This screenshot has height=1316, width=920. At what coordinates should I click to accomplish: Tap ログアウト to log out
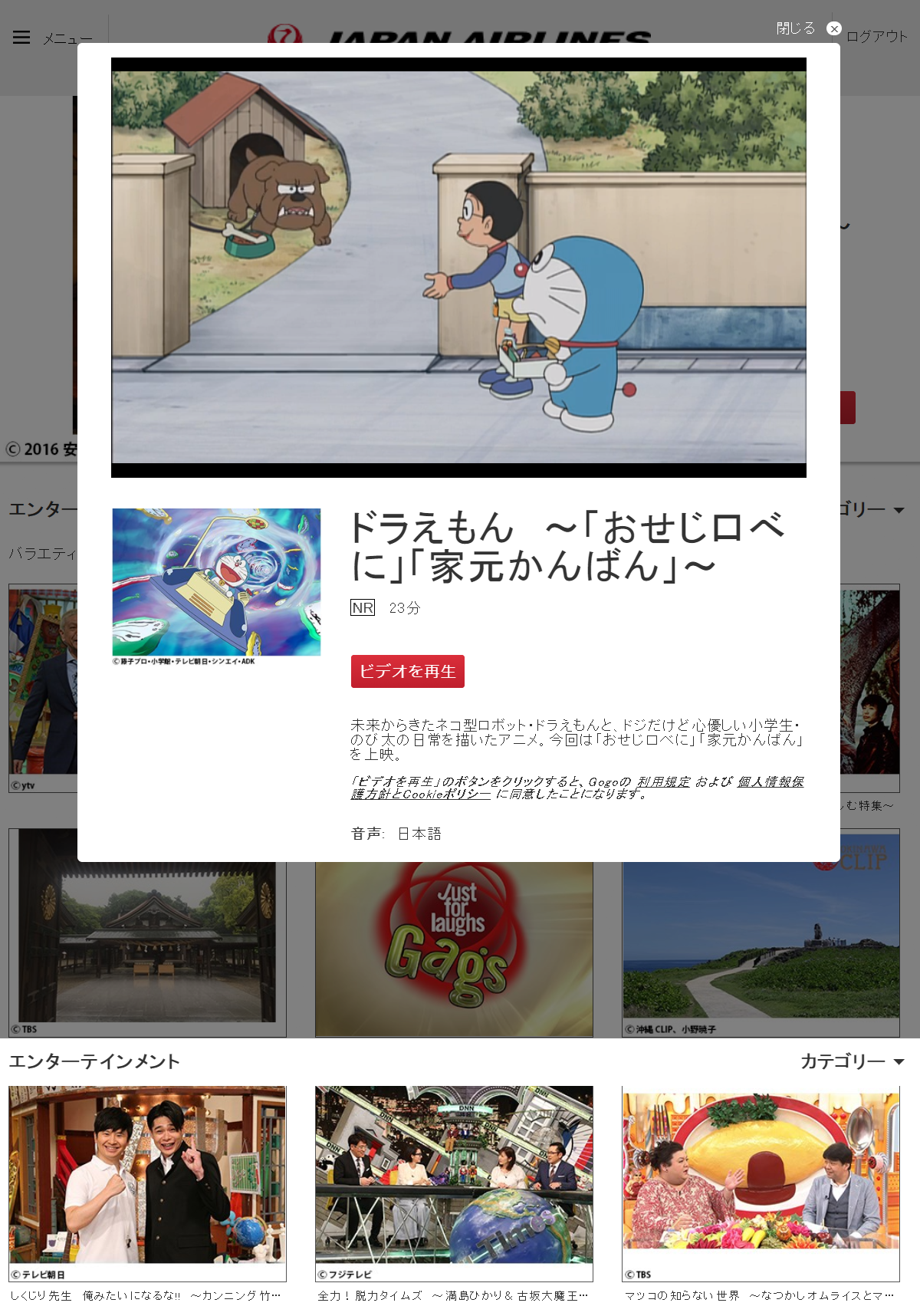[876, 36]
